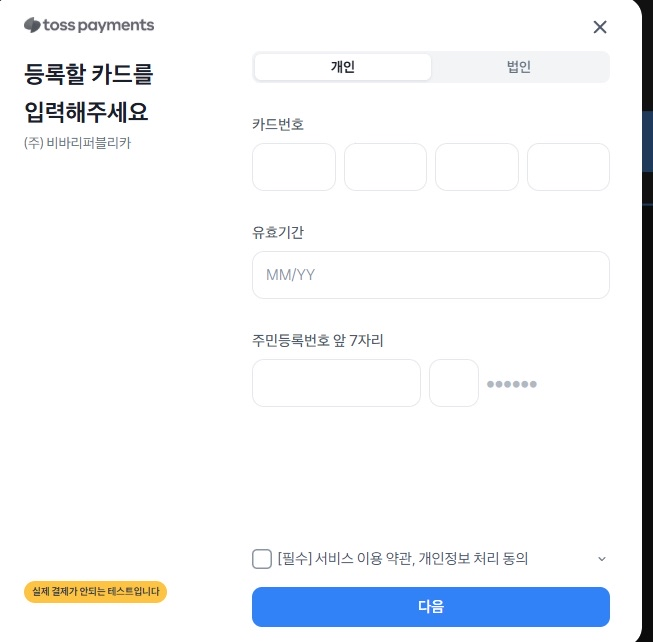Select the single-digit 주민등록번호 box

(x=454, y=383)
